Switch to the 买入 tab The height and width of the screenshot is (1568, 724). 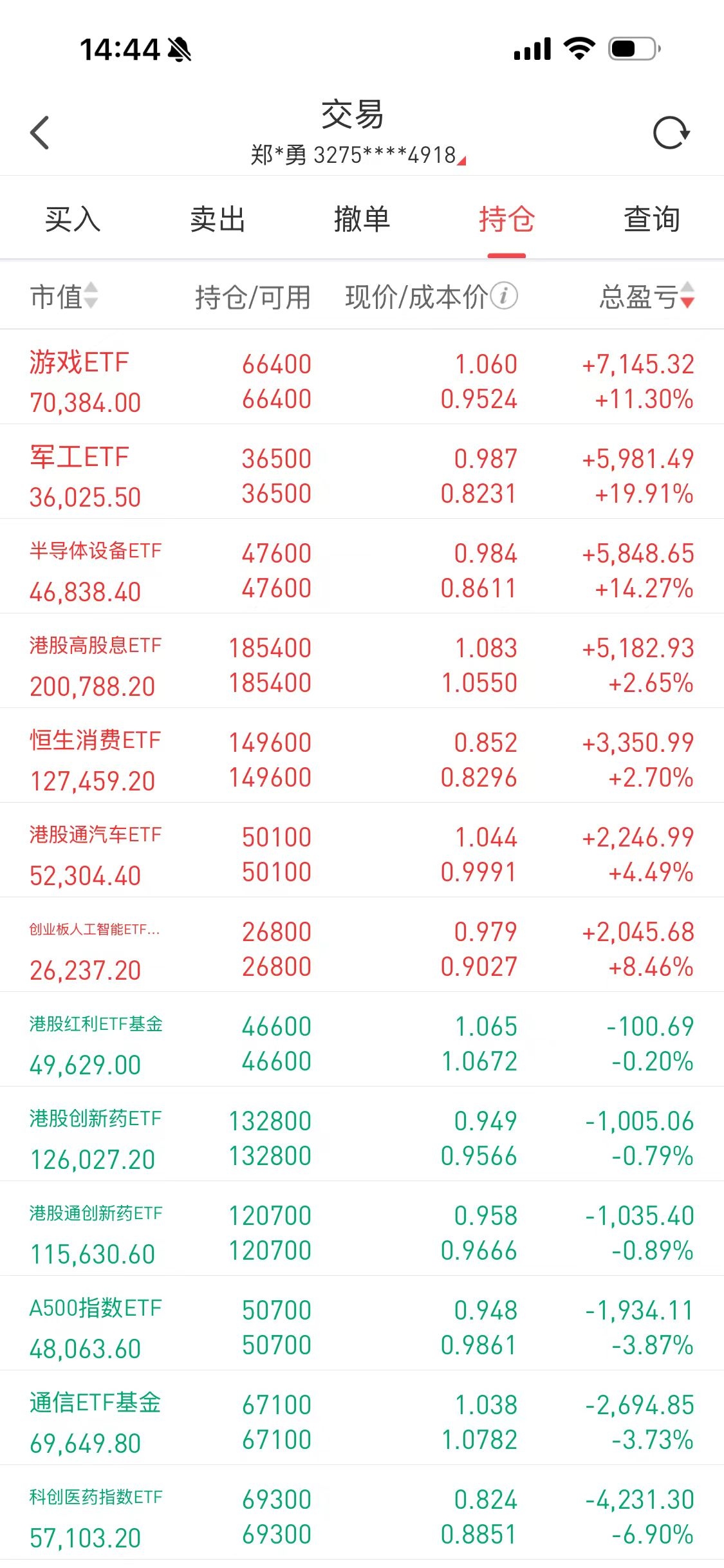(x=71, y=220)
